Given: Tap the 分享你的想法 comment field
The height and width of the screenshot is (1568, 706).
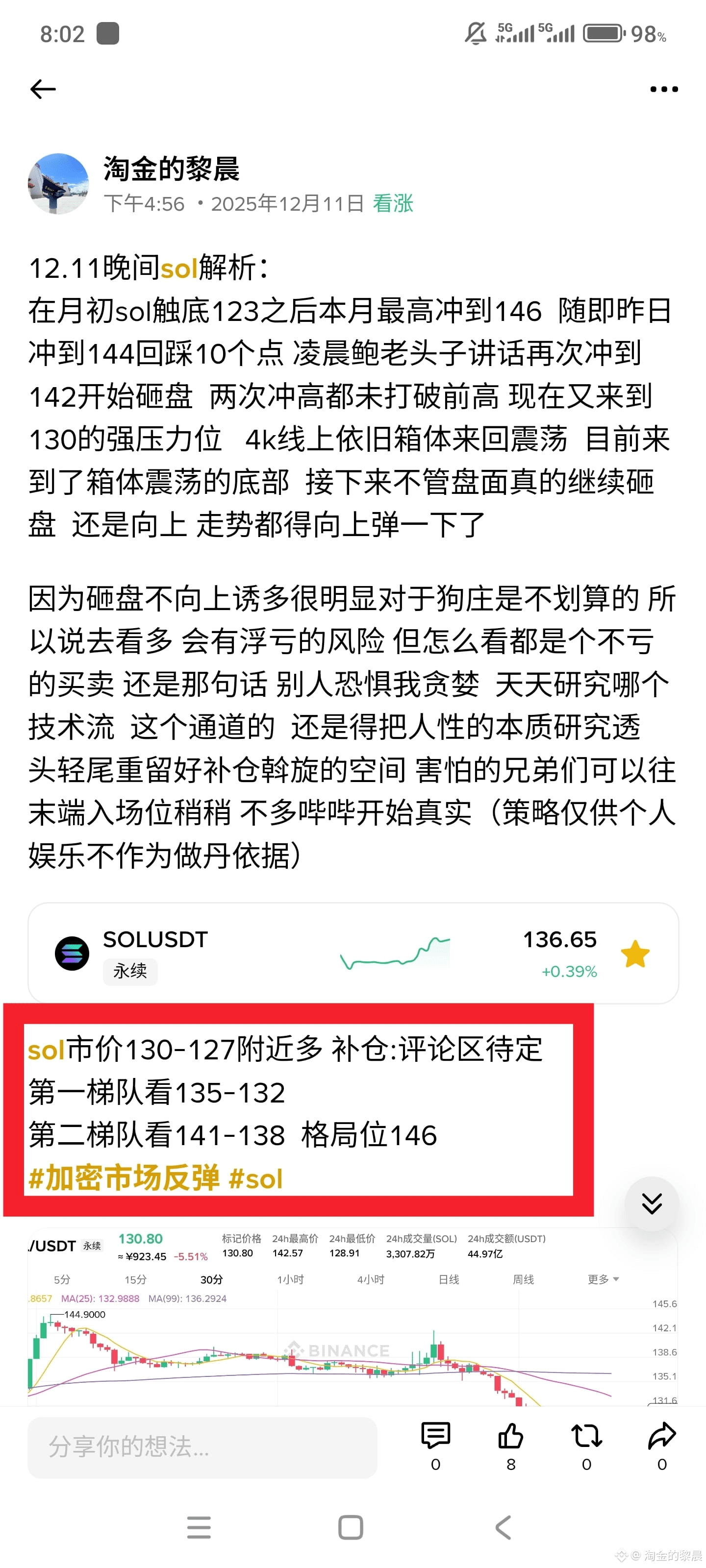Looking at the screenshot, I should click(202, 1447).
